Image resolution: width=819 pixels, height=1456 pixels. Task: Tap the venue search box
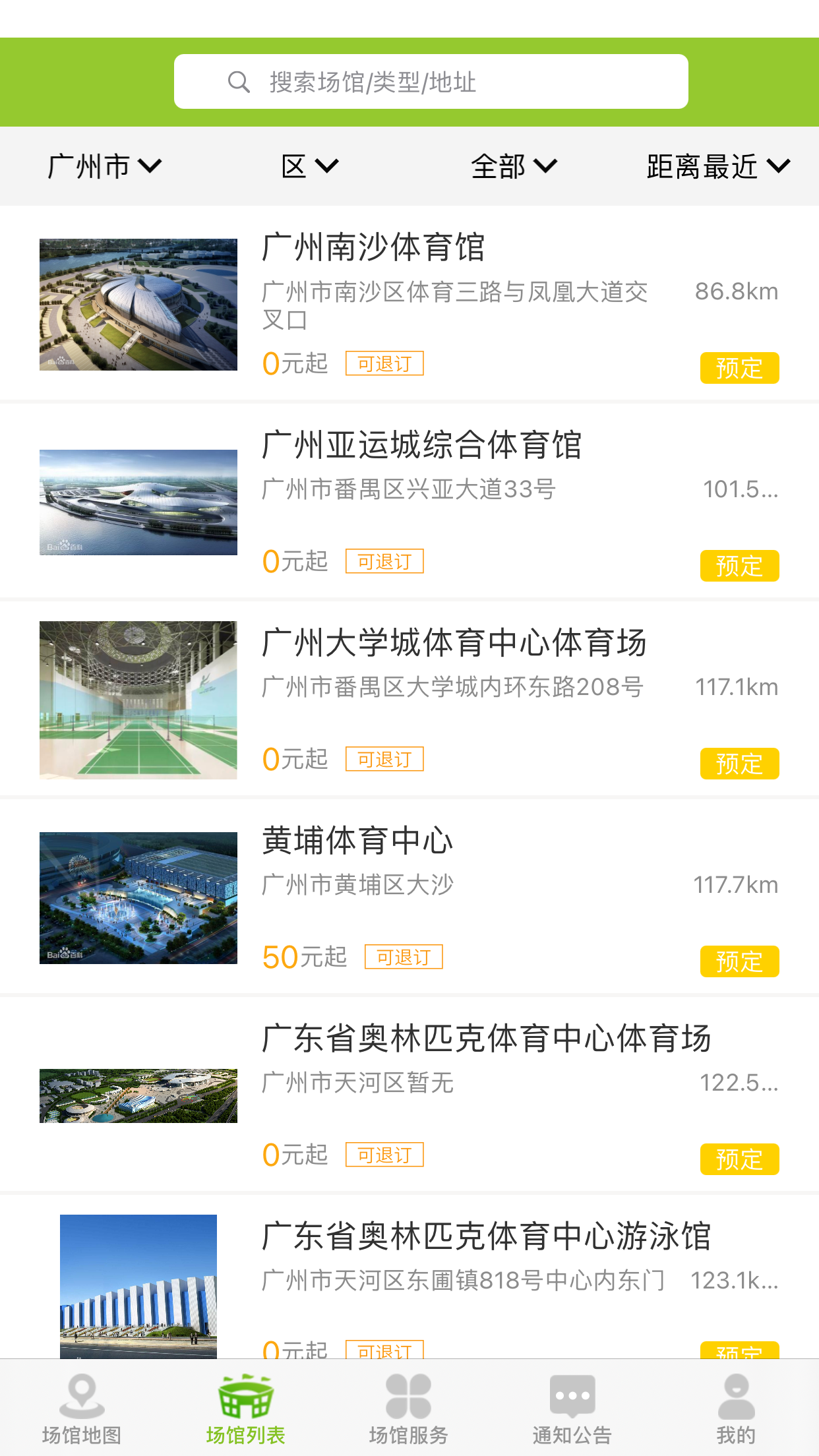431,82
